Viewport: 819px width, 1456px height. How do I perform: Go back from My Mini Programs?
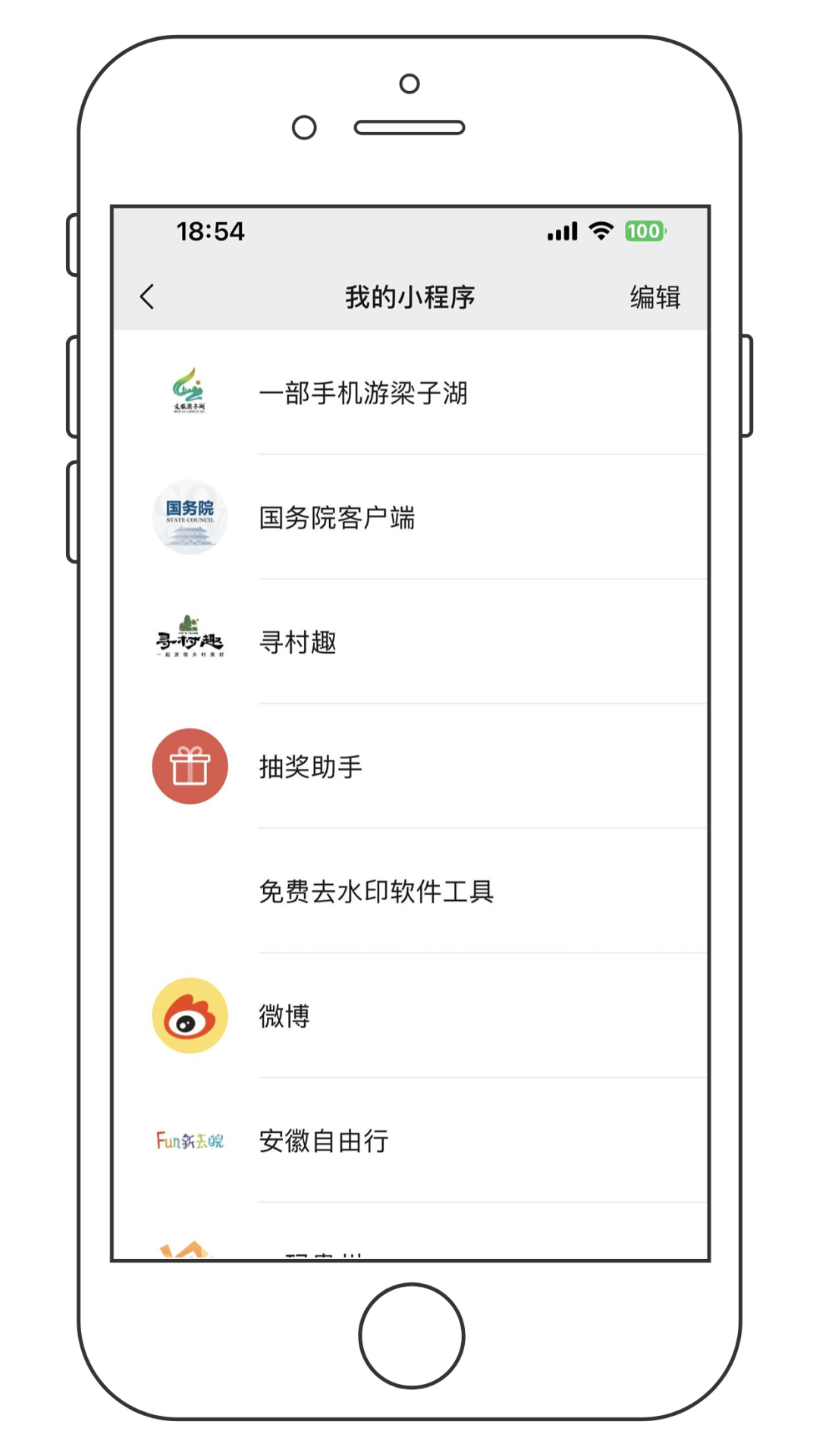pos(147,297)
